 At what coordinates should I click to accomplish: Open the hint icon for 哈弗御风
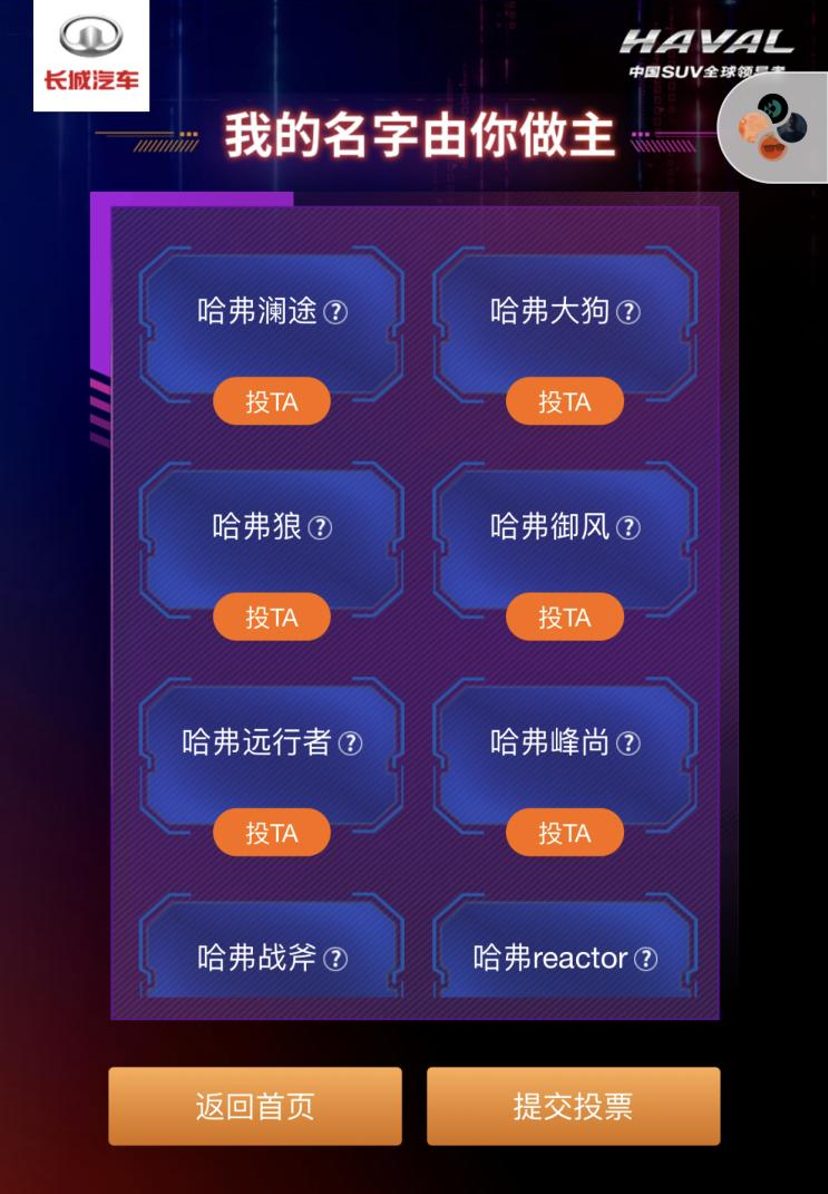[x=630, y=527]
